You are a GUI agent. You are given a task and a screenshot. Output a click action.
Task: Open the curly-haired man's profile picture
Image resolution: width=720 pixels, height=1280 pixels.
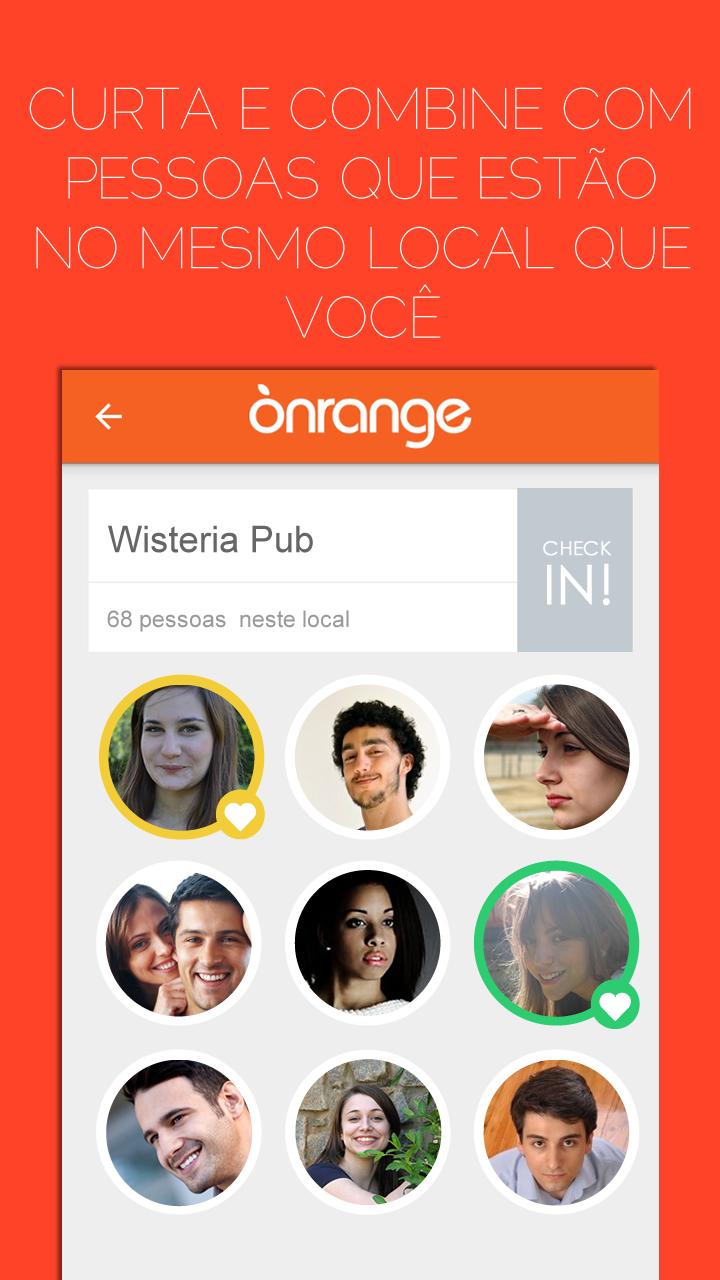(365, 757)
